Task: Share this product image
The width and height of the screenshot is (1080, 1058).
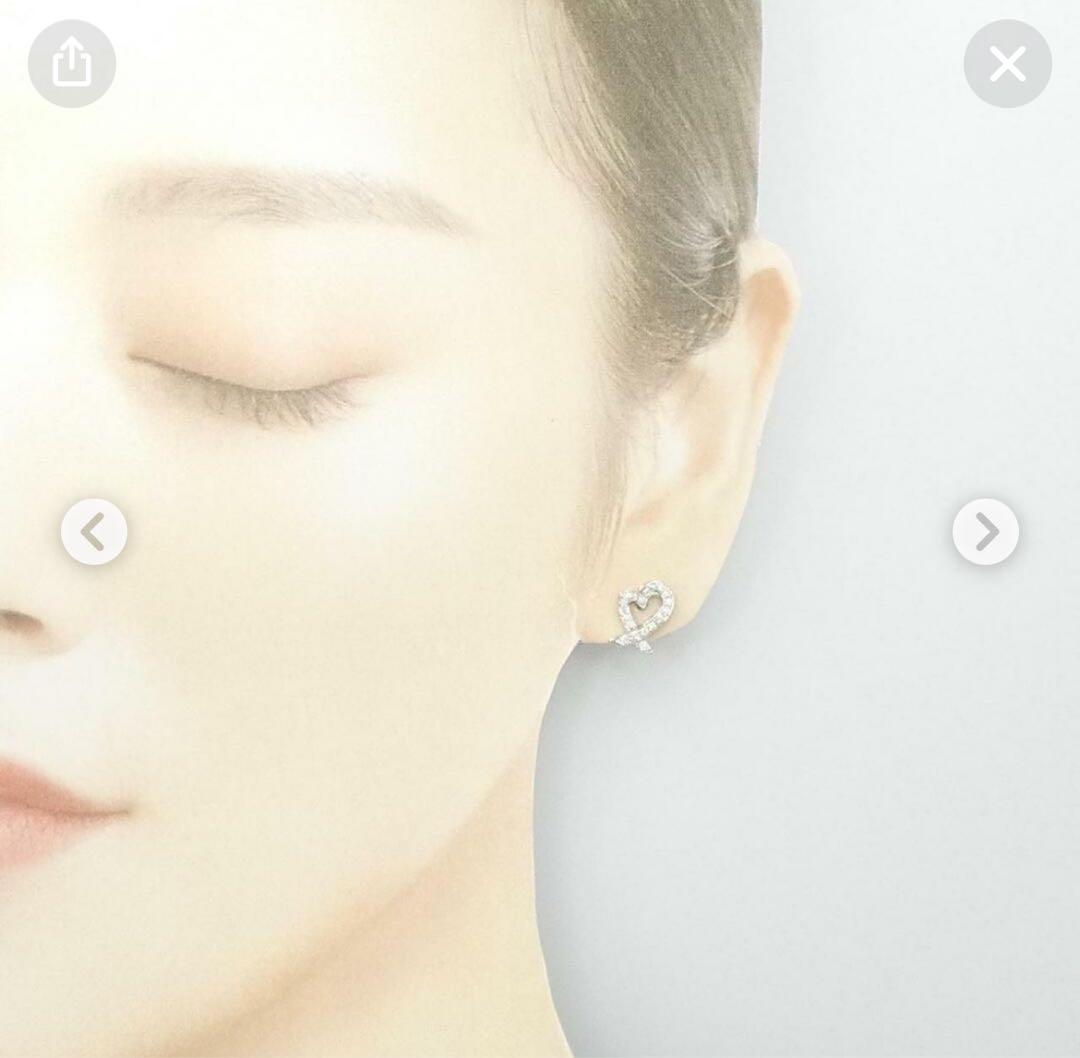Action: (72, 64)
